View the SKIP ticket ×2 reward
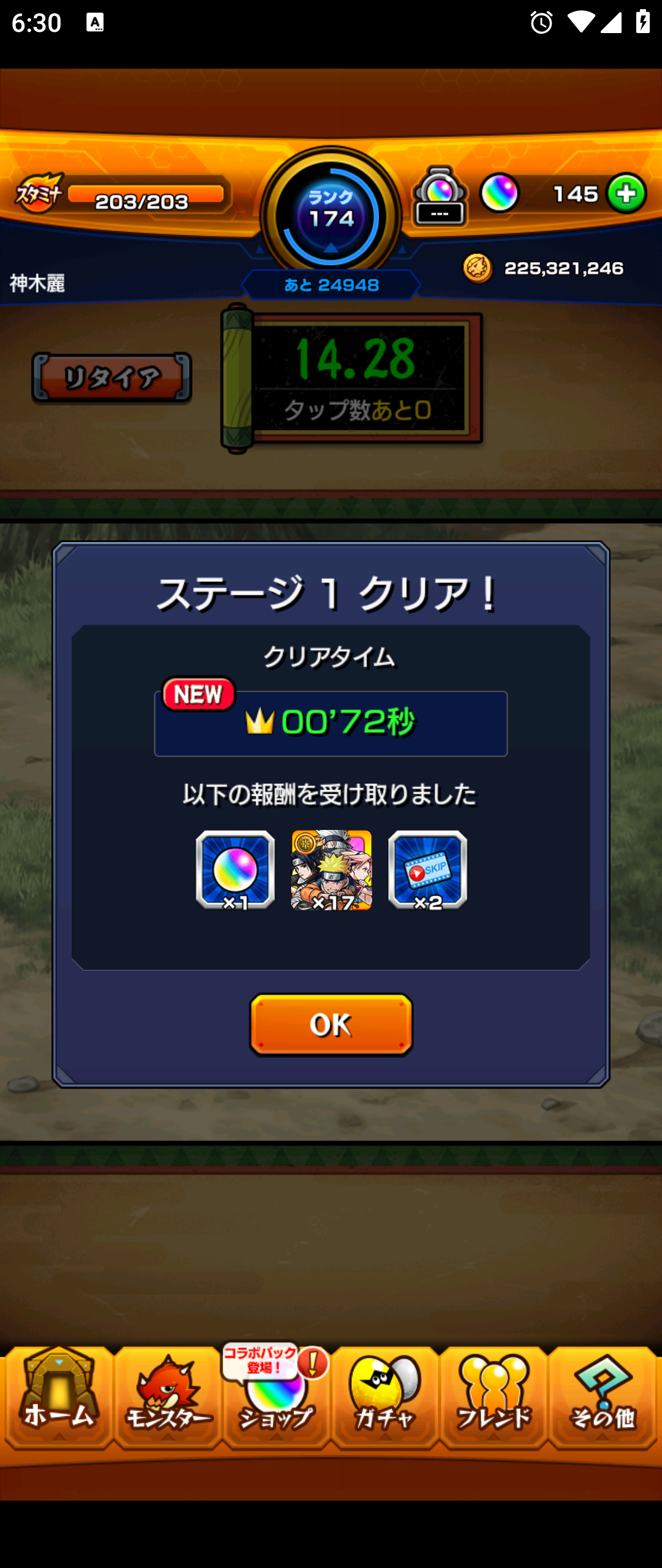 (x=428, y=870)
